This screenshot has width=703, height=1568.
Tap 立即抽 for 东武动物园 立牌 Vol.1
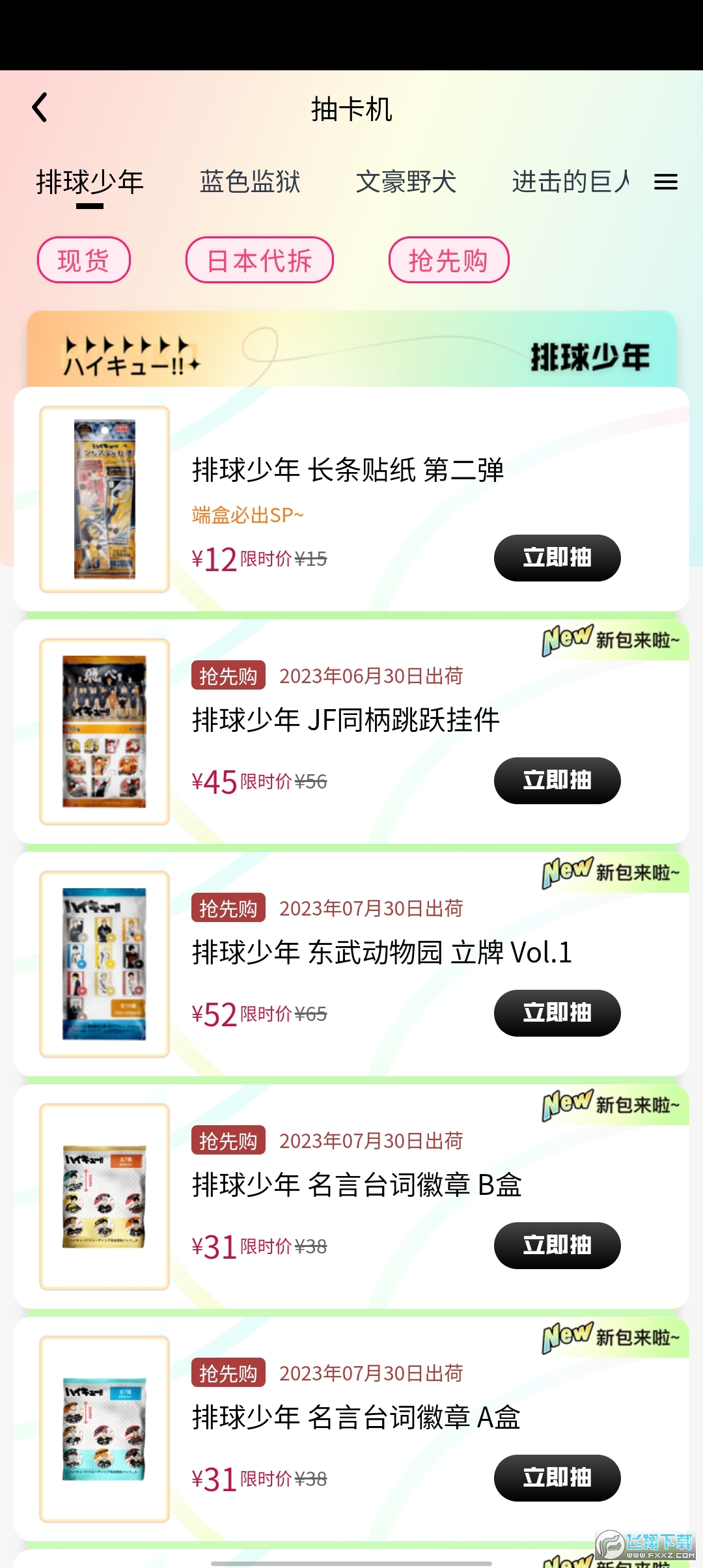(x=557, y=1013)
